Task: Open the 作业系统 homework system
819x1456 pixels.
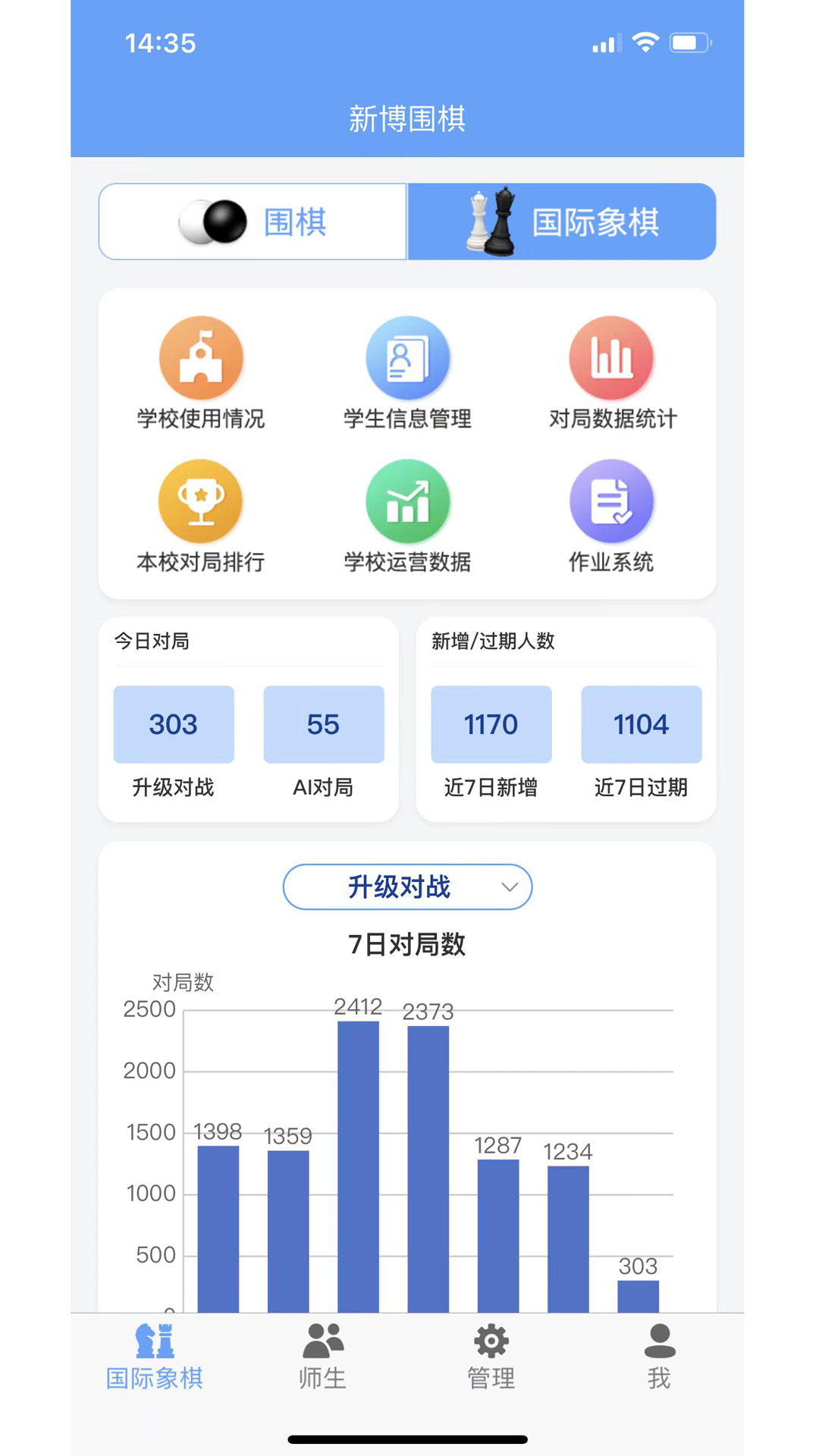Action: point(613,500)
